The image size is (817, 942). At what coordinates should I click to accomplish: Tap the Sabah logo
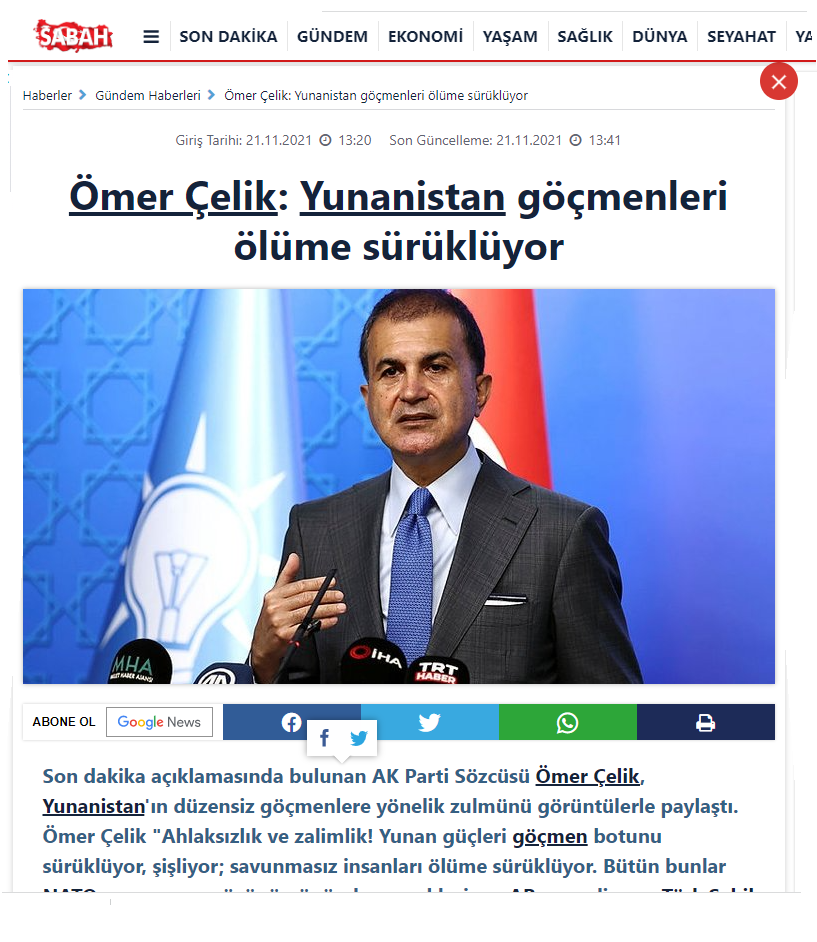pos(73,36)
